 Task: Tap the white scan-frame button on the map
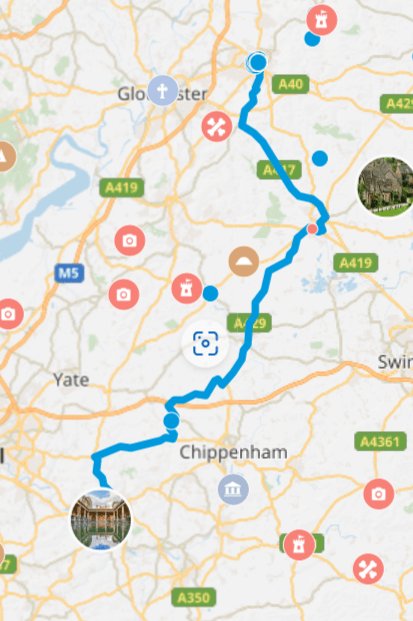[x=205, y=343]
